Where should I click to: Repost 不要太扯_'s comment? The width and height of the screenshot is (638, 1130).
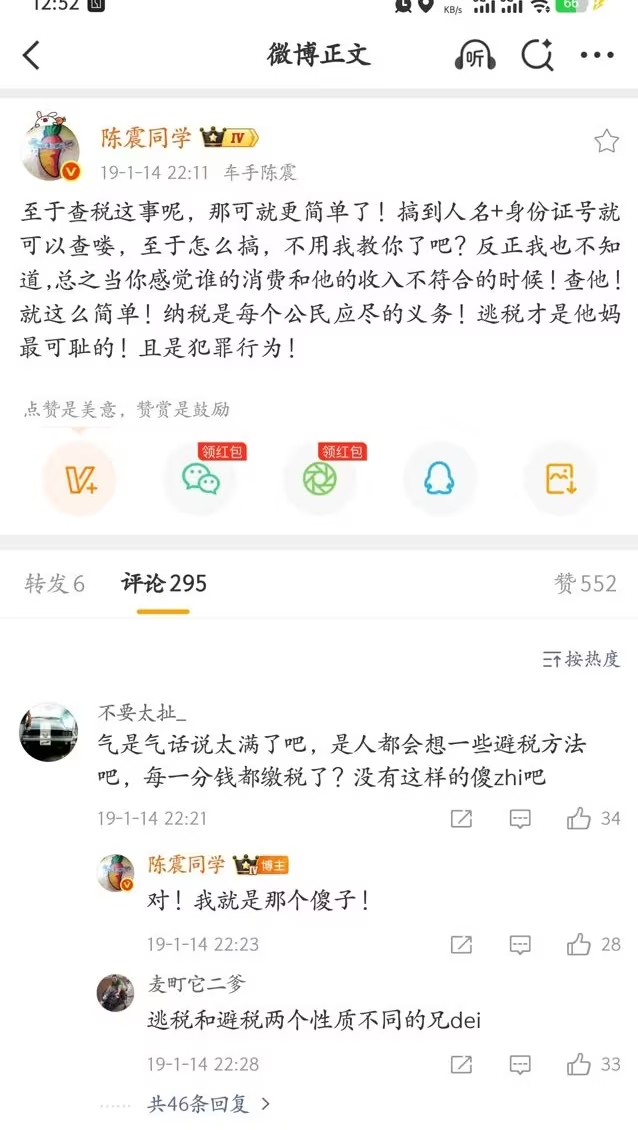(461, 819)
